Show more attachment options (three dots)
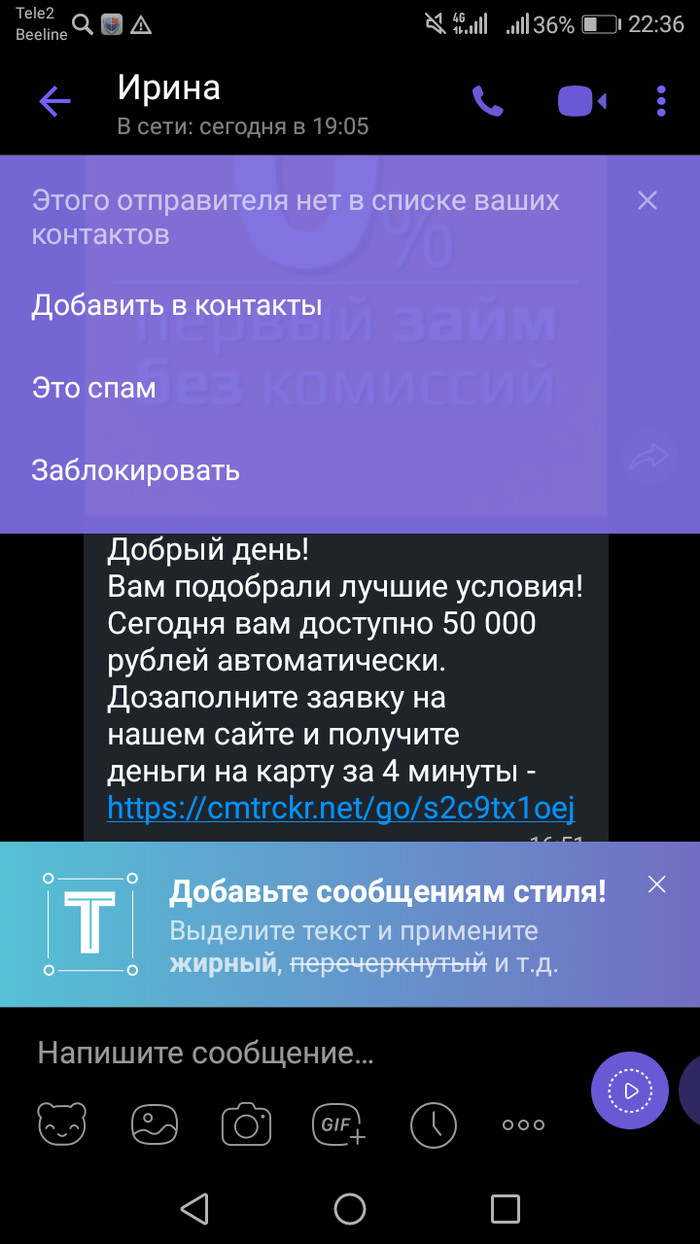Viewport: 700px width, 1244px height. click(523, 1124)
